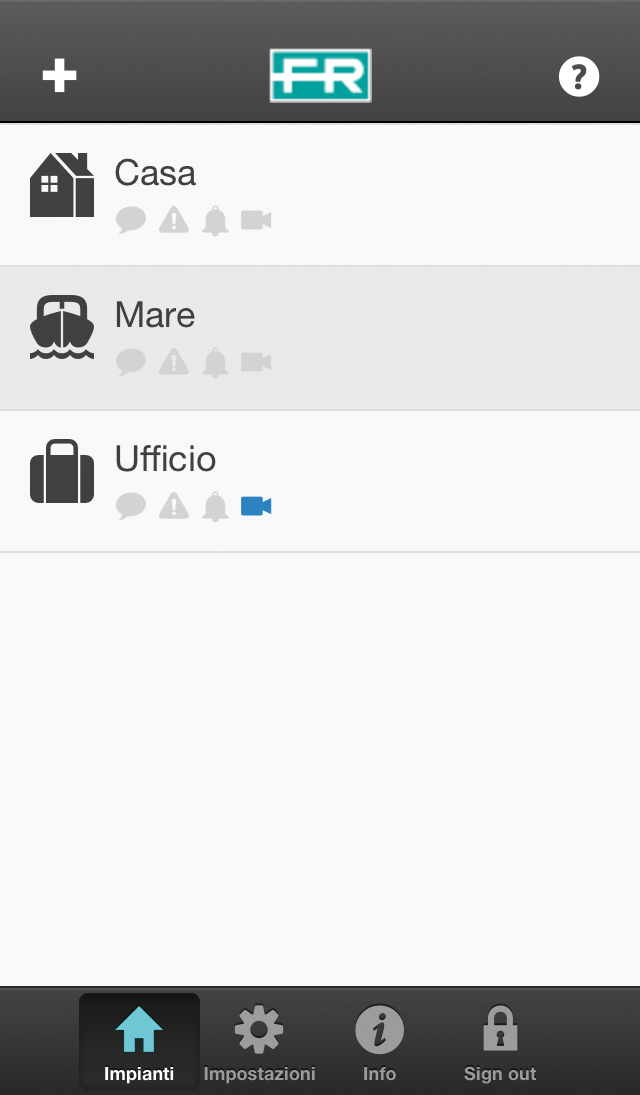Open the Info tab
The width and height of the screenshot is (640, 1095).
coord(379,1042)
